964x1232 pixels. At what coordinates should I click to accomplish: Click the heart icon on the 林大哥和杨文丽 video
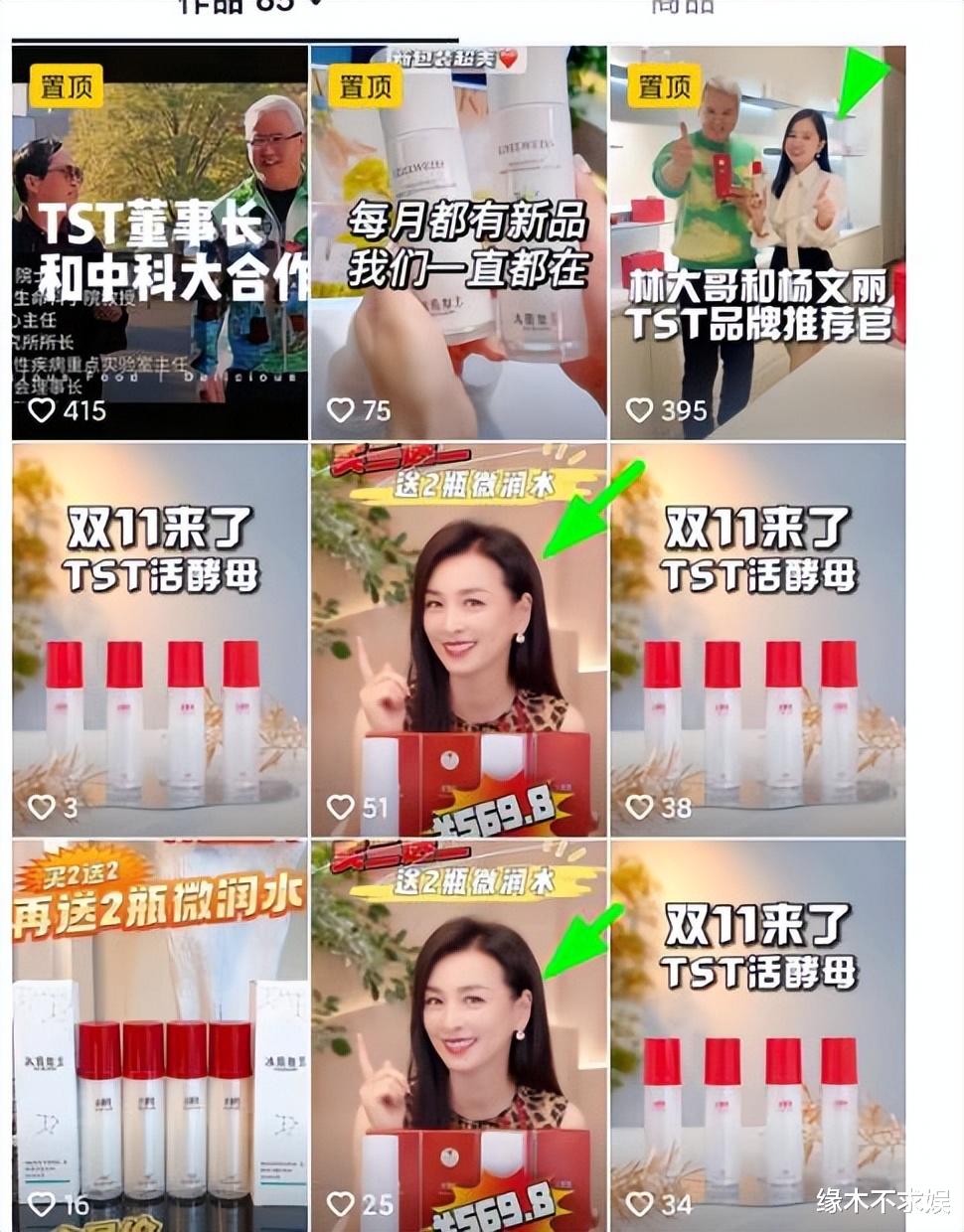click(x=640, y=407)
